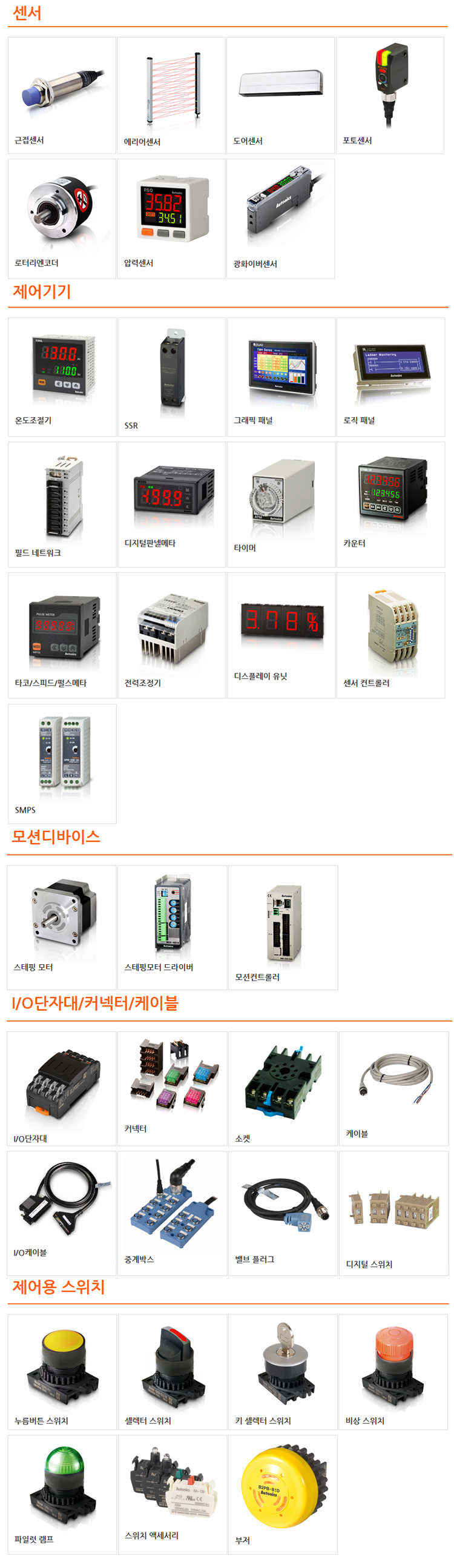Screen dimensions: 454x1568
Task: Select the 전력조정기 tile
Action: click(x=172, y=635)
